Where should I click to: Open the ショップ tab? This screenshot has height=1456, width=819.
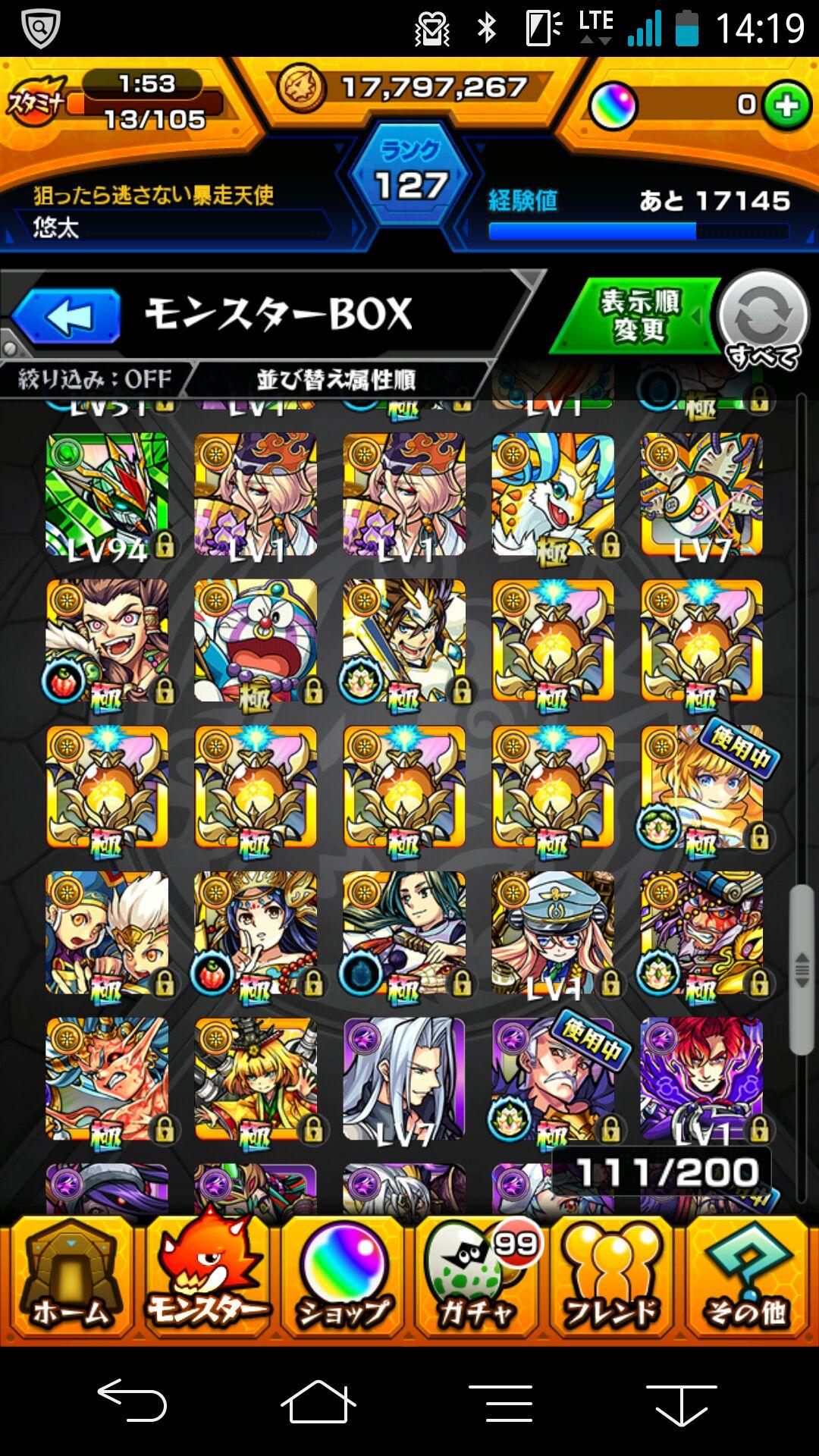click(343, 1279)
